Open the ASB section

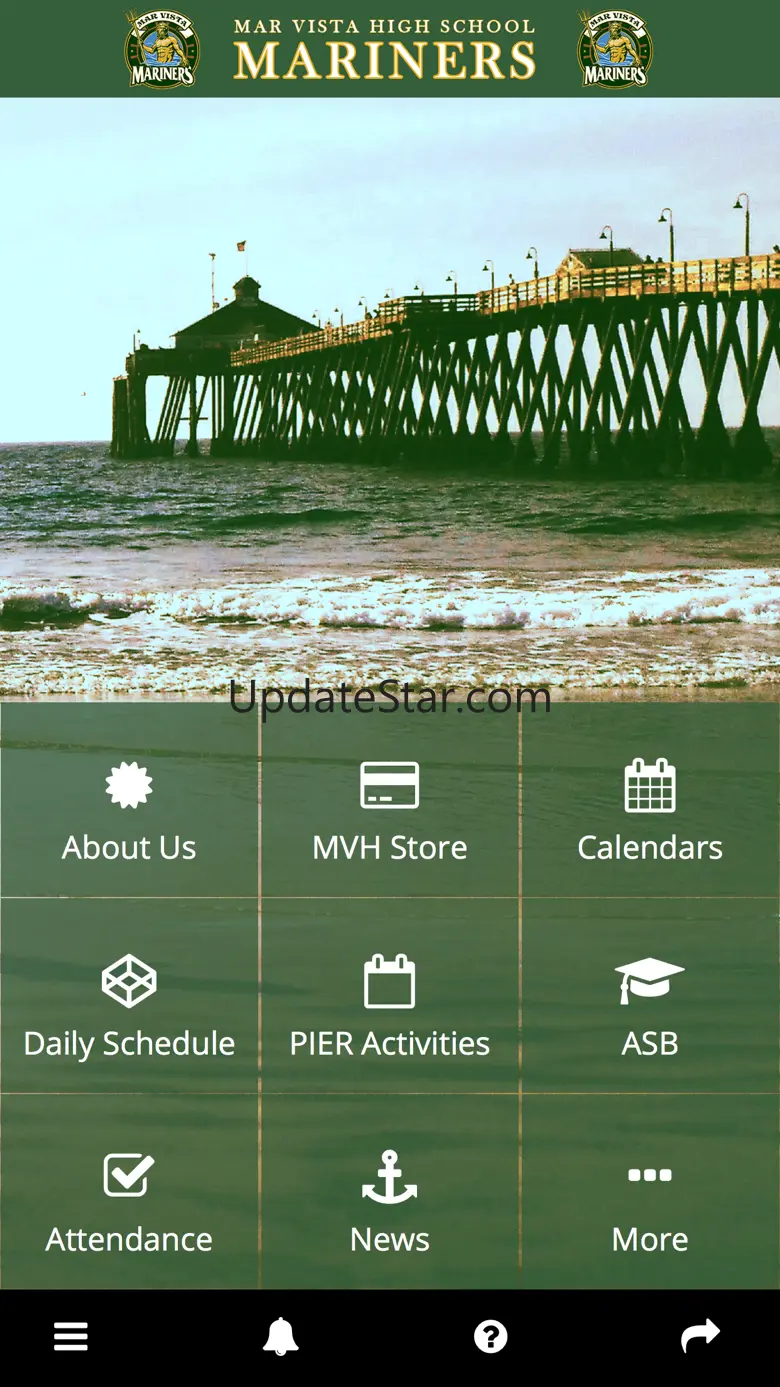click(x=650, y=996)
